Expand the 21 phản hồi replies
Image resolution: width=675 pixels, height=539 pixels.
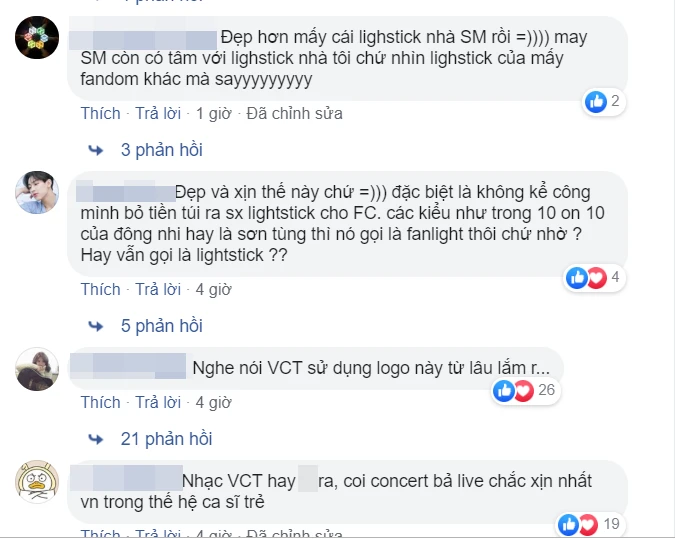point(165,439)
